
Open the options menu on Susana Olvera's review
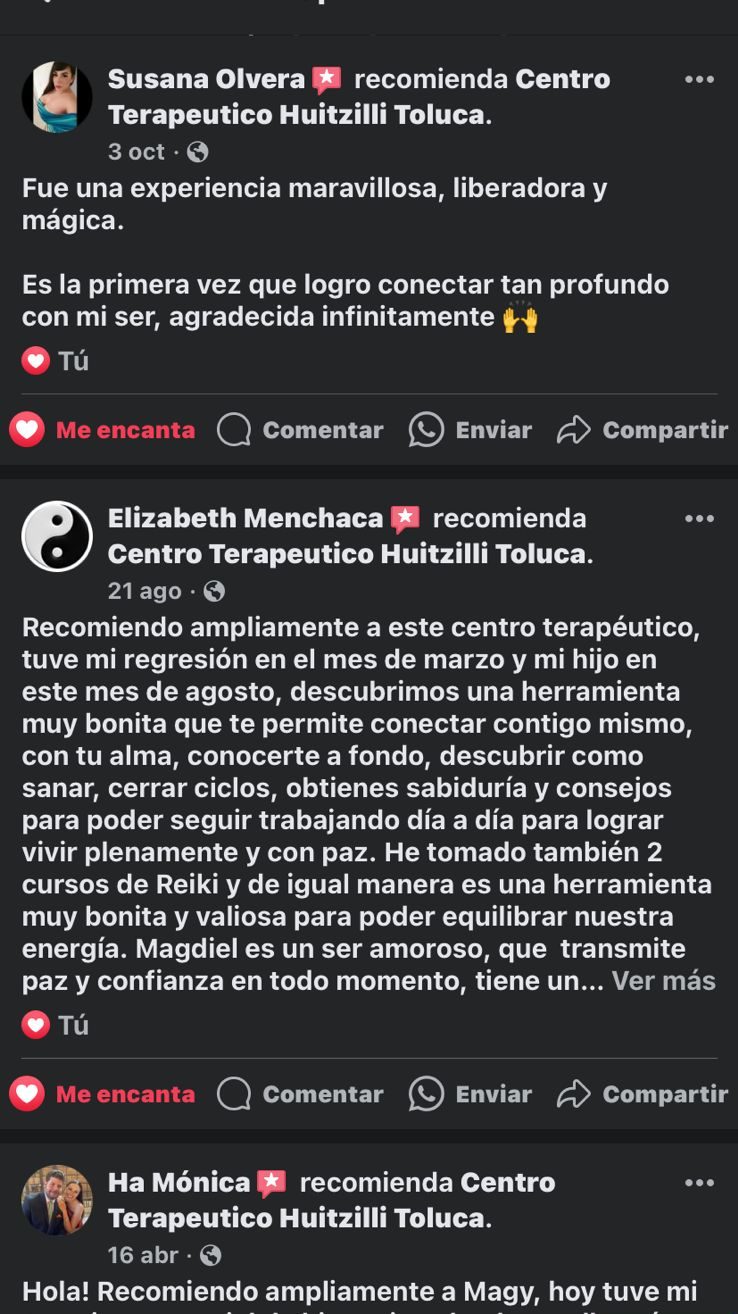pos(699,80)
